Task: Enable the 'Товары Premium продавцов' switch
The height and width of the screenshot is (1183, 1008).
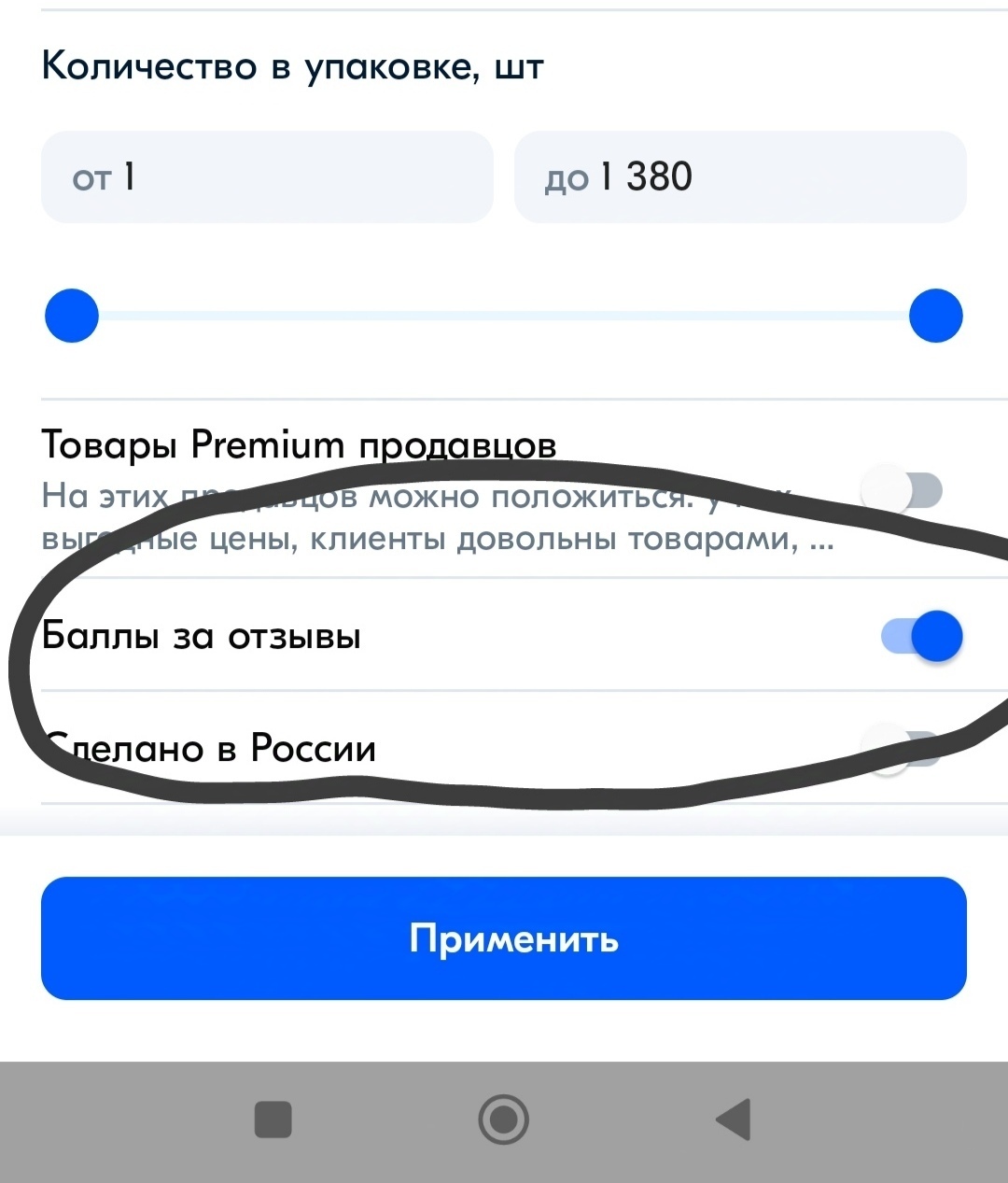Action: pyautogui.click(x=902, y=490)
